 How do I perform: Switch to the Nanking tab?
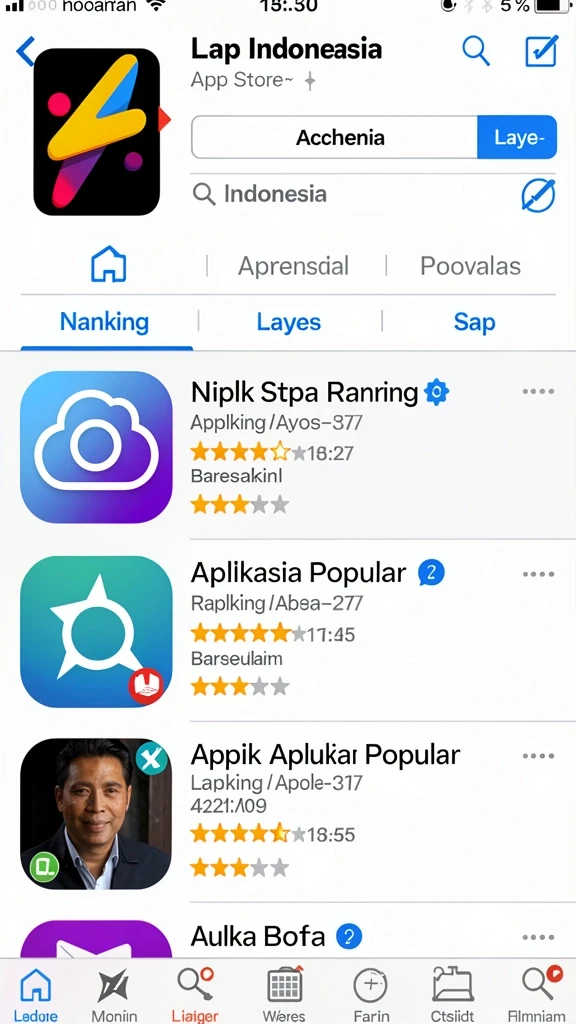pos(104,322)
